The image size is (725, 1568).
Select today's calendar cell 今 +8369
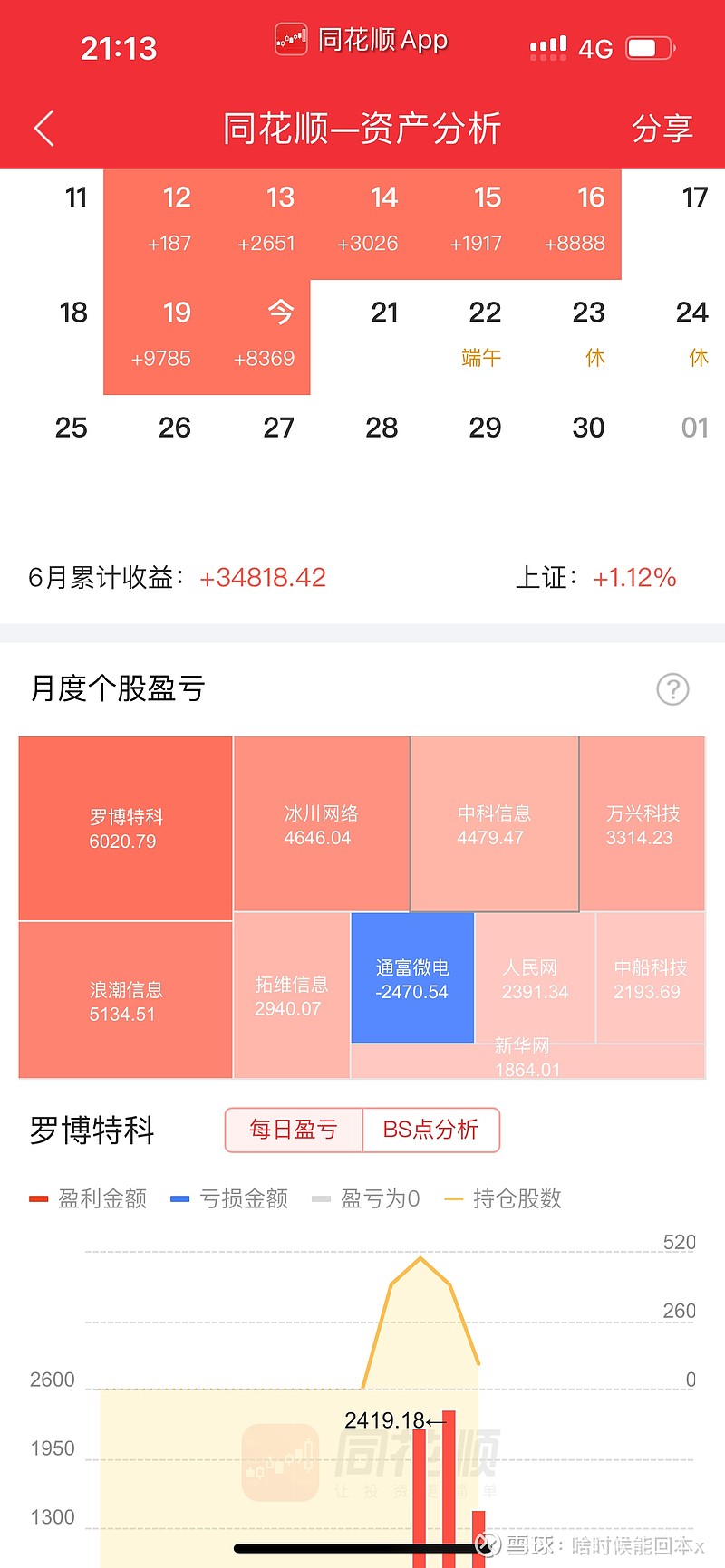(x=259, y=336)
